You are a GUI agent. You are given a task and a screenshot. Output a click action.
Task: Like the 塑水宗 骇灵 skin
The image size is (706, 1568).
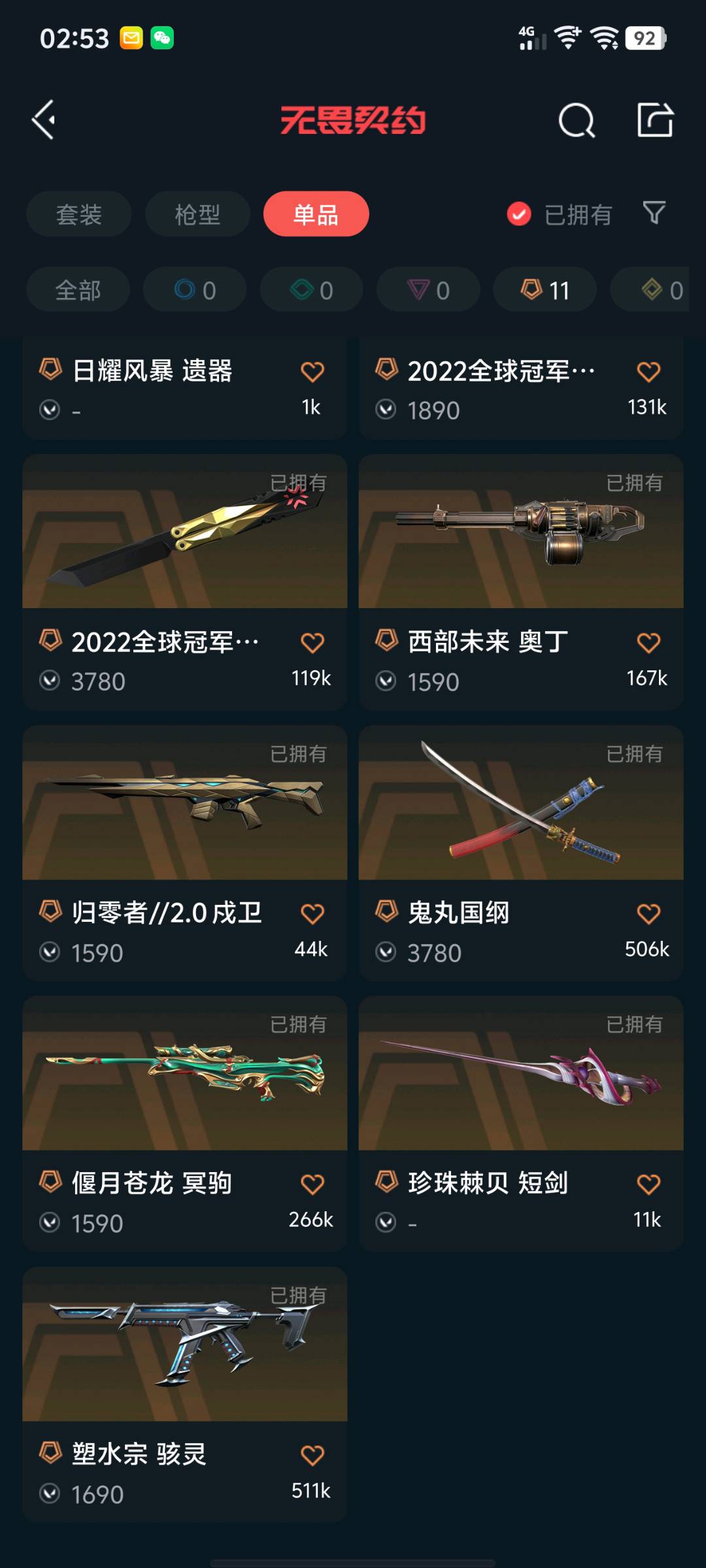pyautogui.click(x=312, y=1455)
